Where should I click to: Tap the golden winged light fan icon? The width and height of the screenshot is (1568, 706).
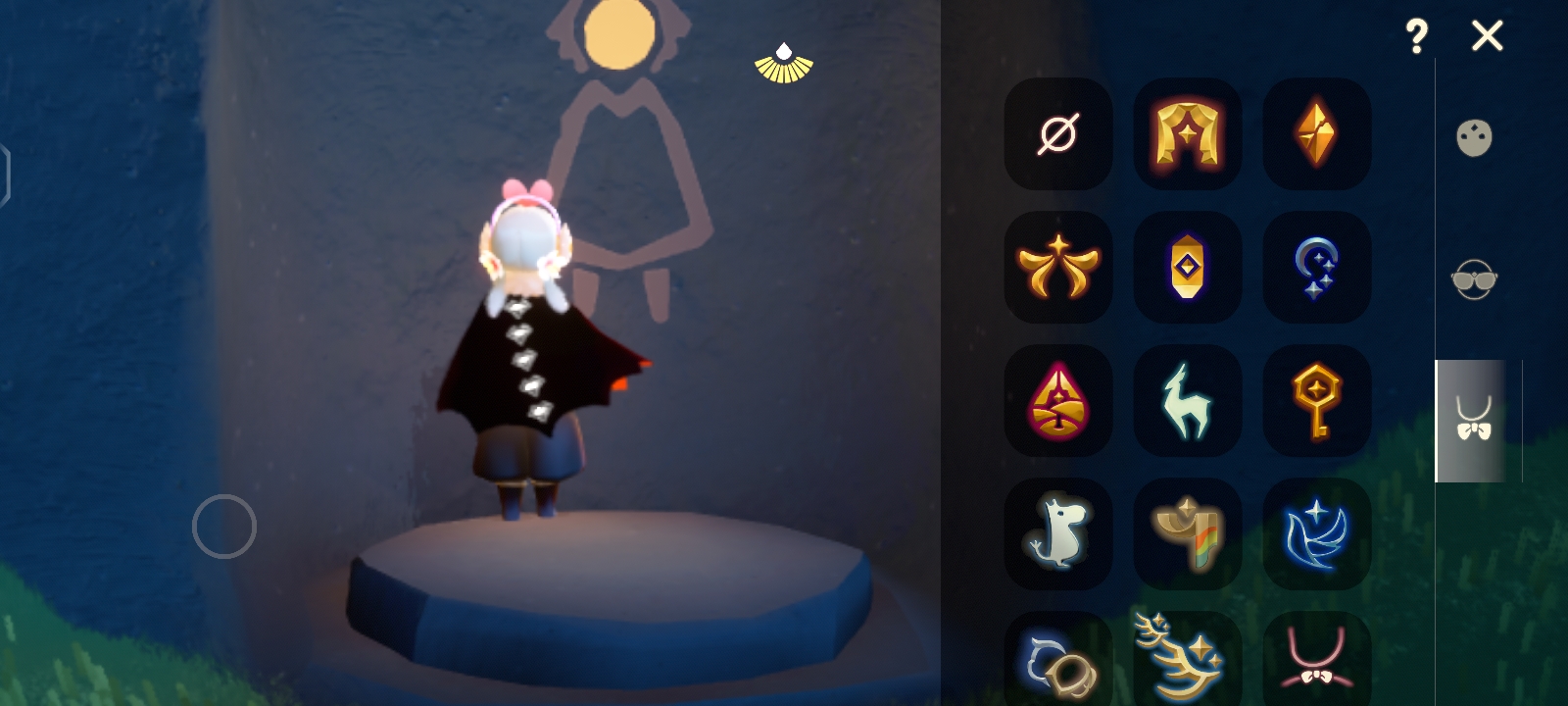[783, 64]
